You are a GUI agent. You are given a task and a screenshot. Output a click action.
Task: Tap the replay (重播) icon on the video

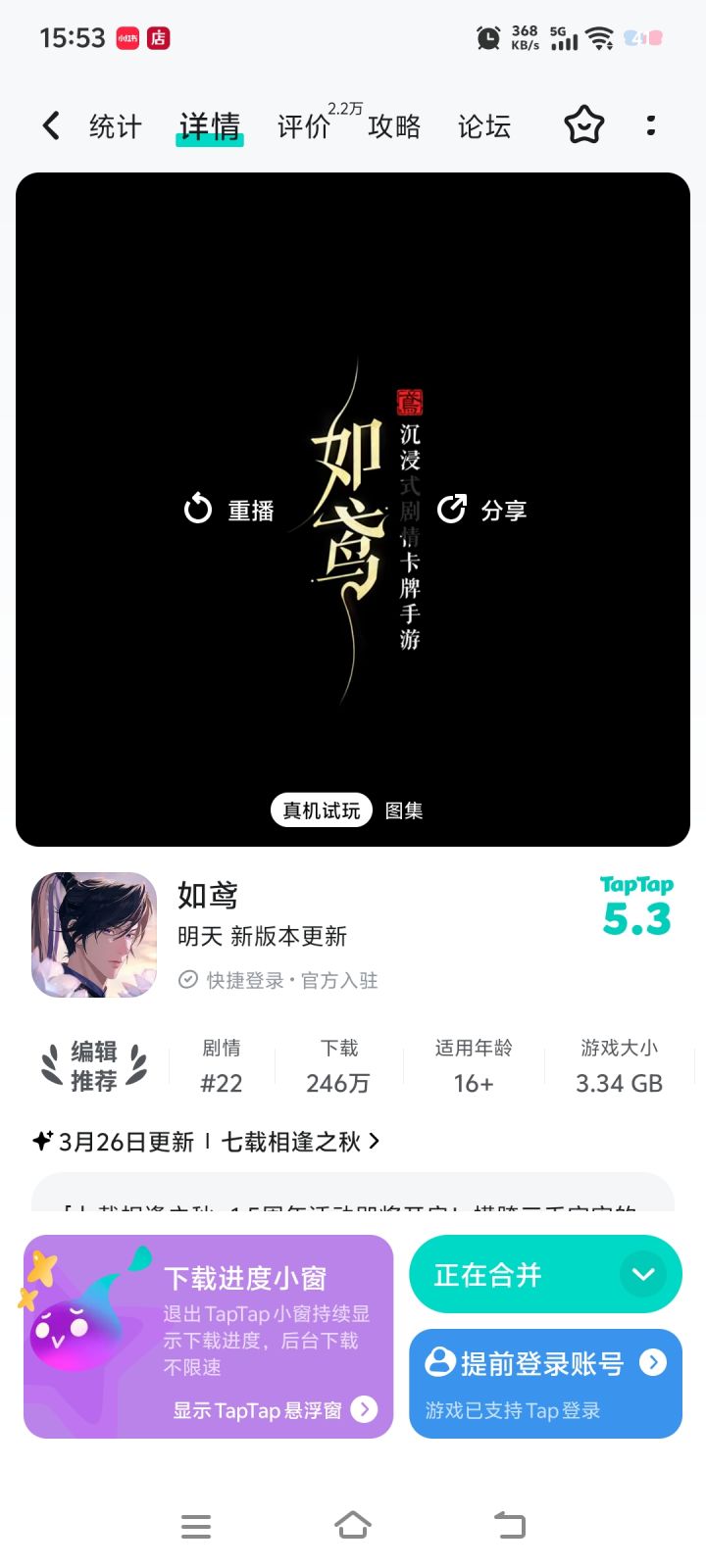coord(198,509)
